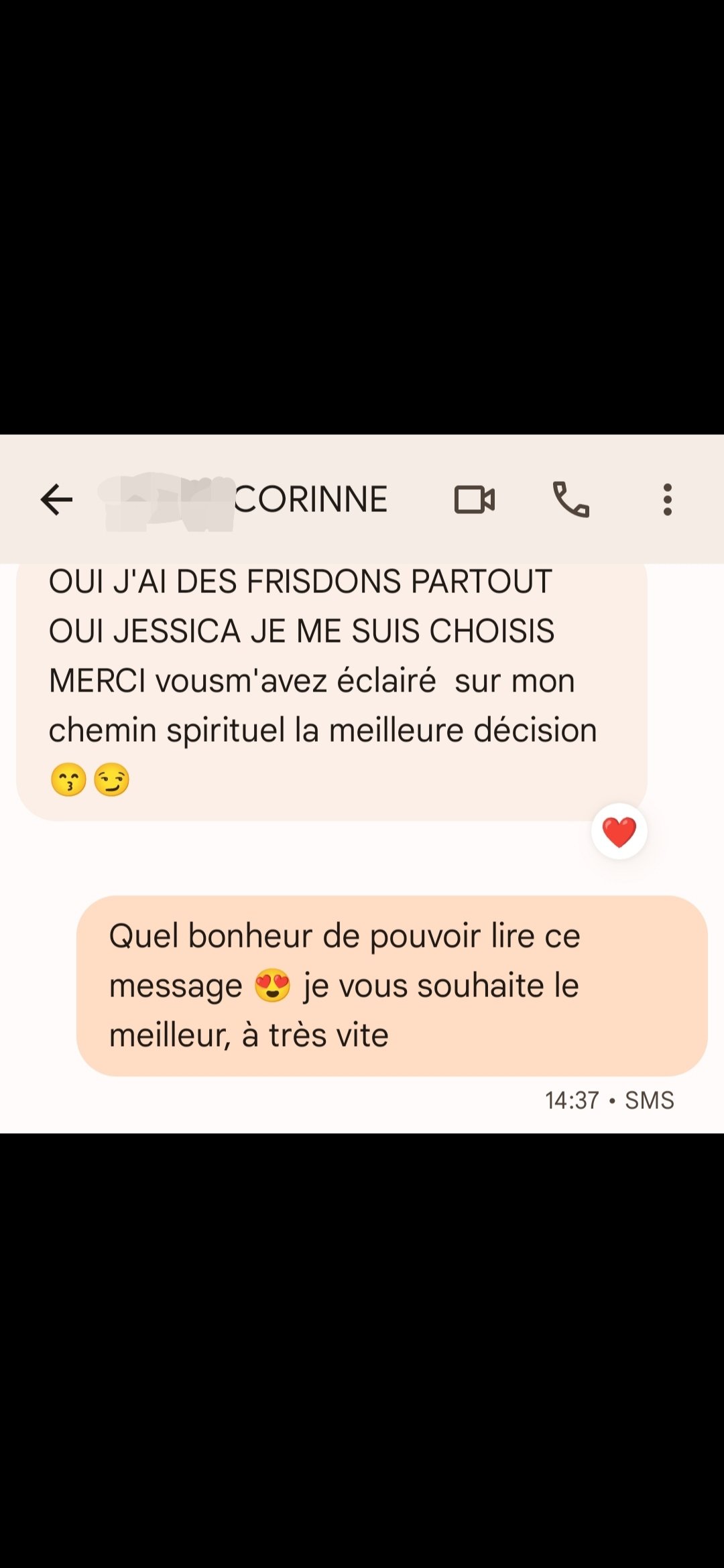
Task: Go back to the conversation list
Action: tap(56, 500)
